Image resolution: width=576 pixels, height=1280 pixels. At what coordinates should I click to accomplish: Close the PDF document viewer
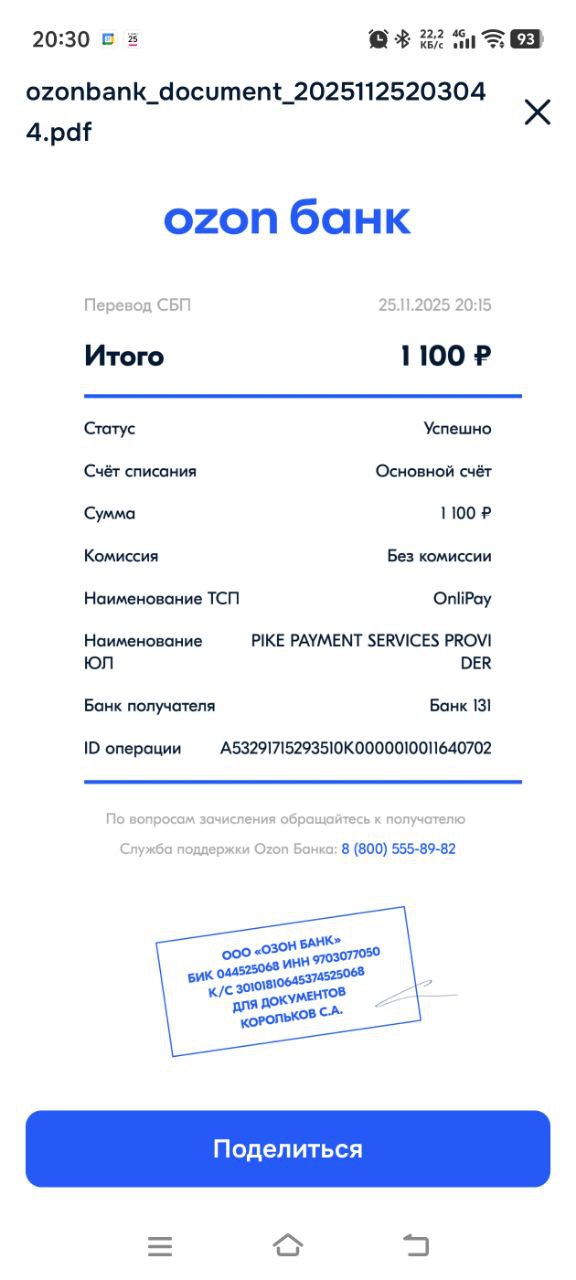537,112
